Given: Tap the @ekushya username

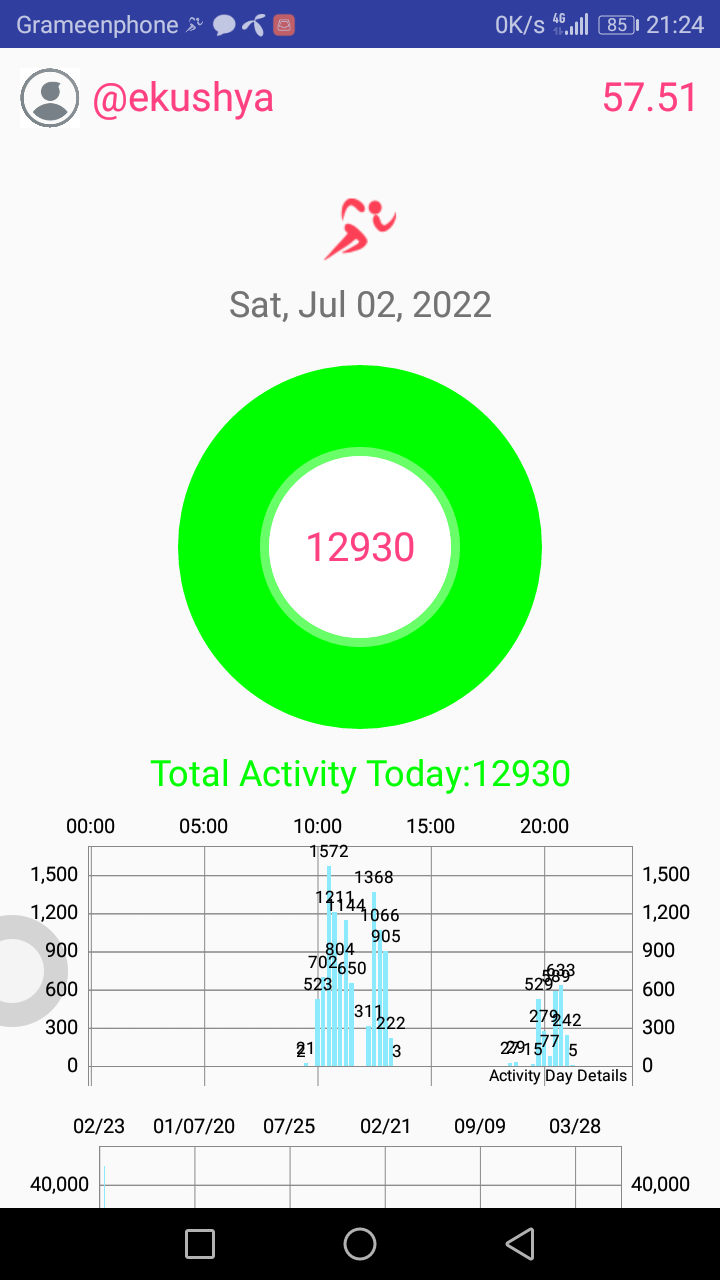Looking at the screenshot, I should tap(183, 98).
